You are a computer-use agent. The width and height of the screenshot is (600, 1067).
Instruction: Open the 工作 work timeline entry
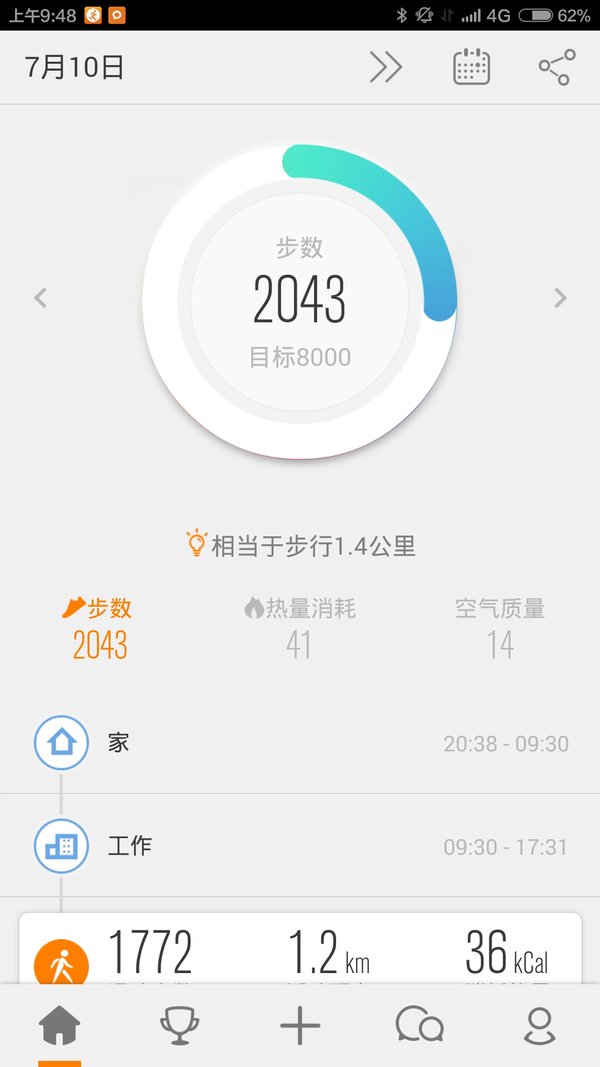pos(300,846)
